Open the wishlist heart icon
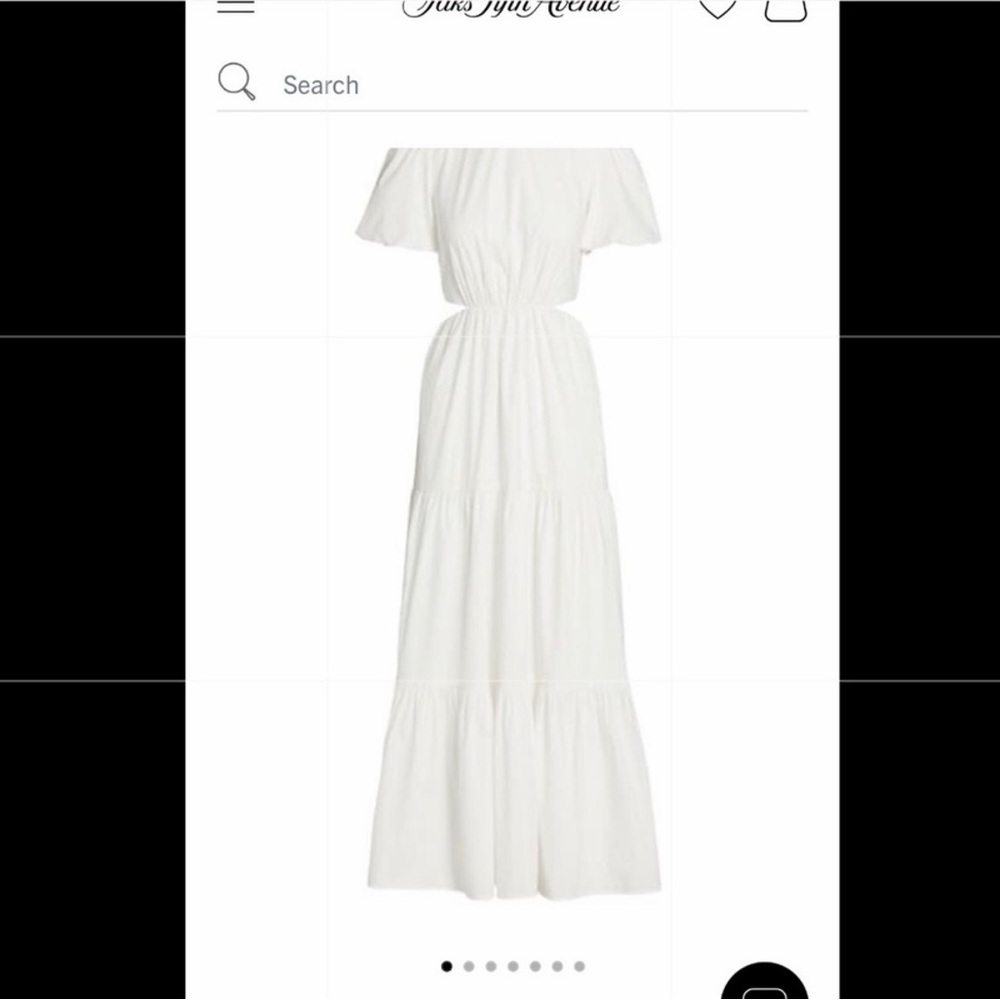Viewport: 1000px width, 1000px height. 717,8
